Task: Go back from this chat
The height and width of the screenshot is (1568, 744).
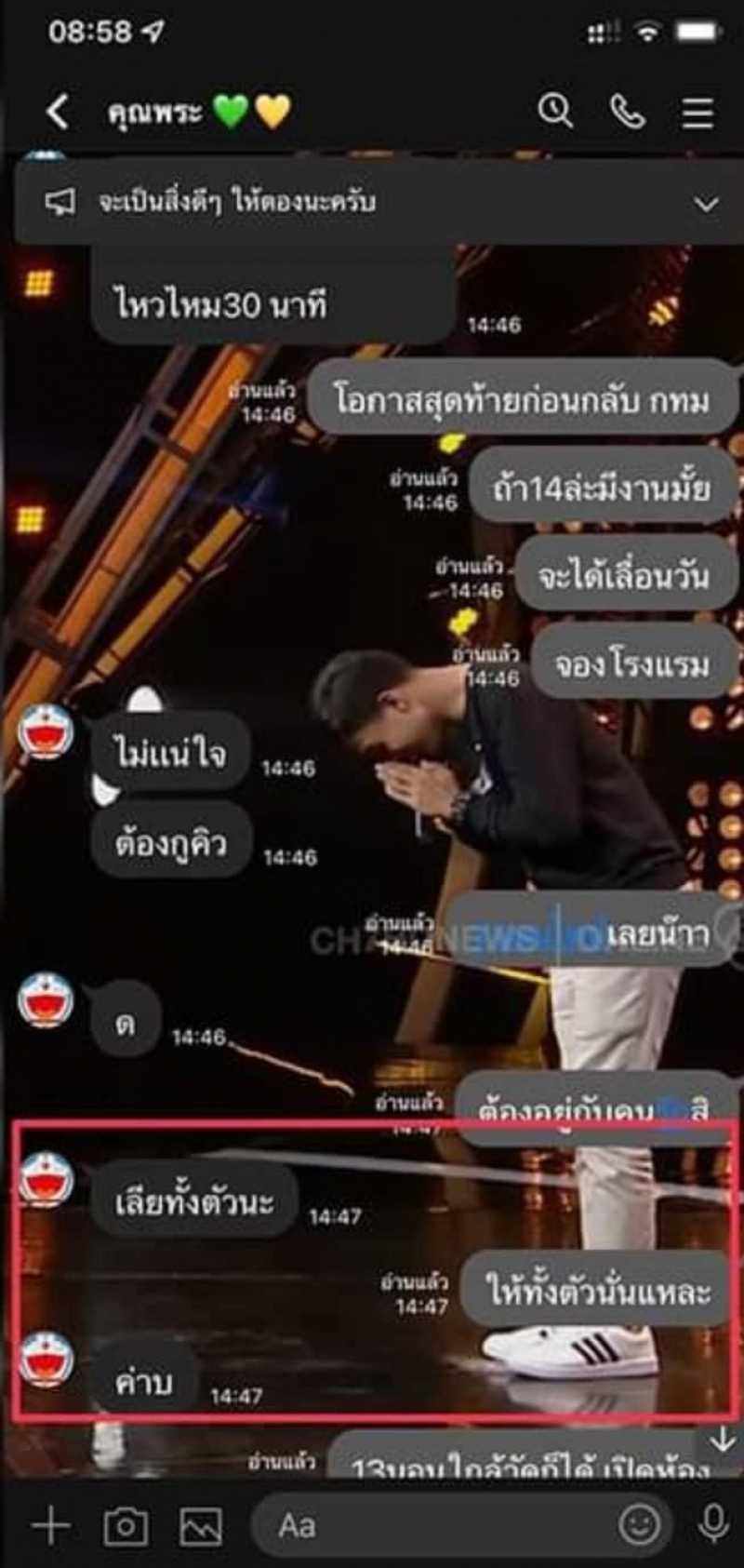Action: pyautogui.click(x=58, y=112)
